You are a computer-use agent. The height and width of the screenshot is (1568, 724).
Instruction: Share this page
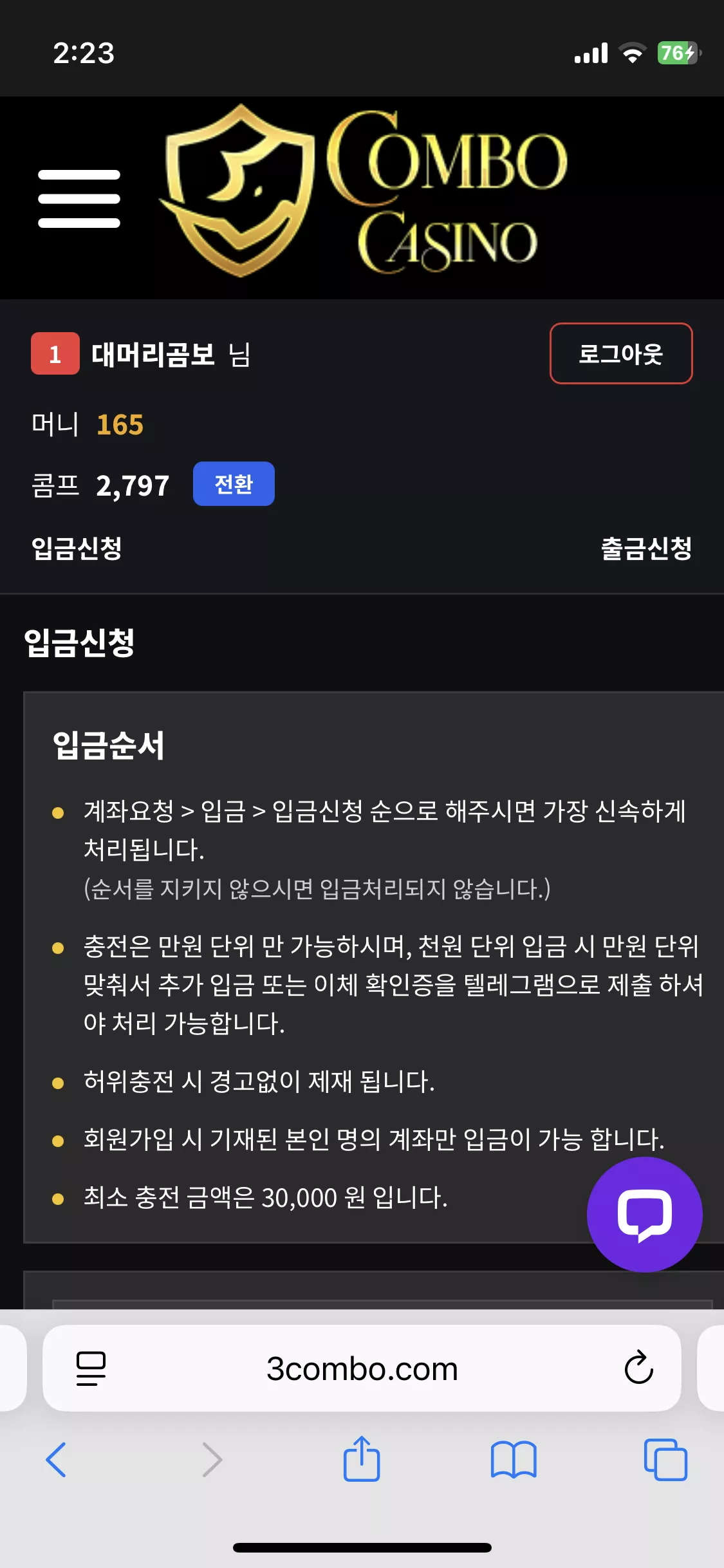(x=362, y=1458)
